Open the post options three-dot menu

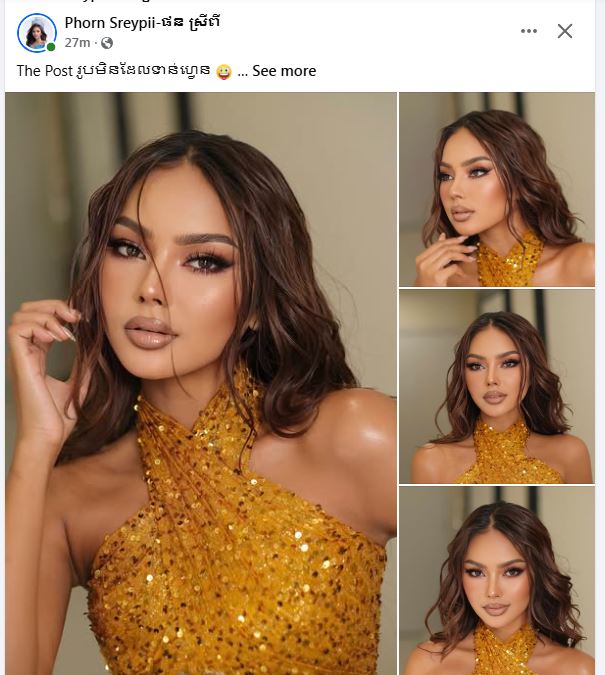point(529,31)
